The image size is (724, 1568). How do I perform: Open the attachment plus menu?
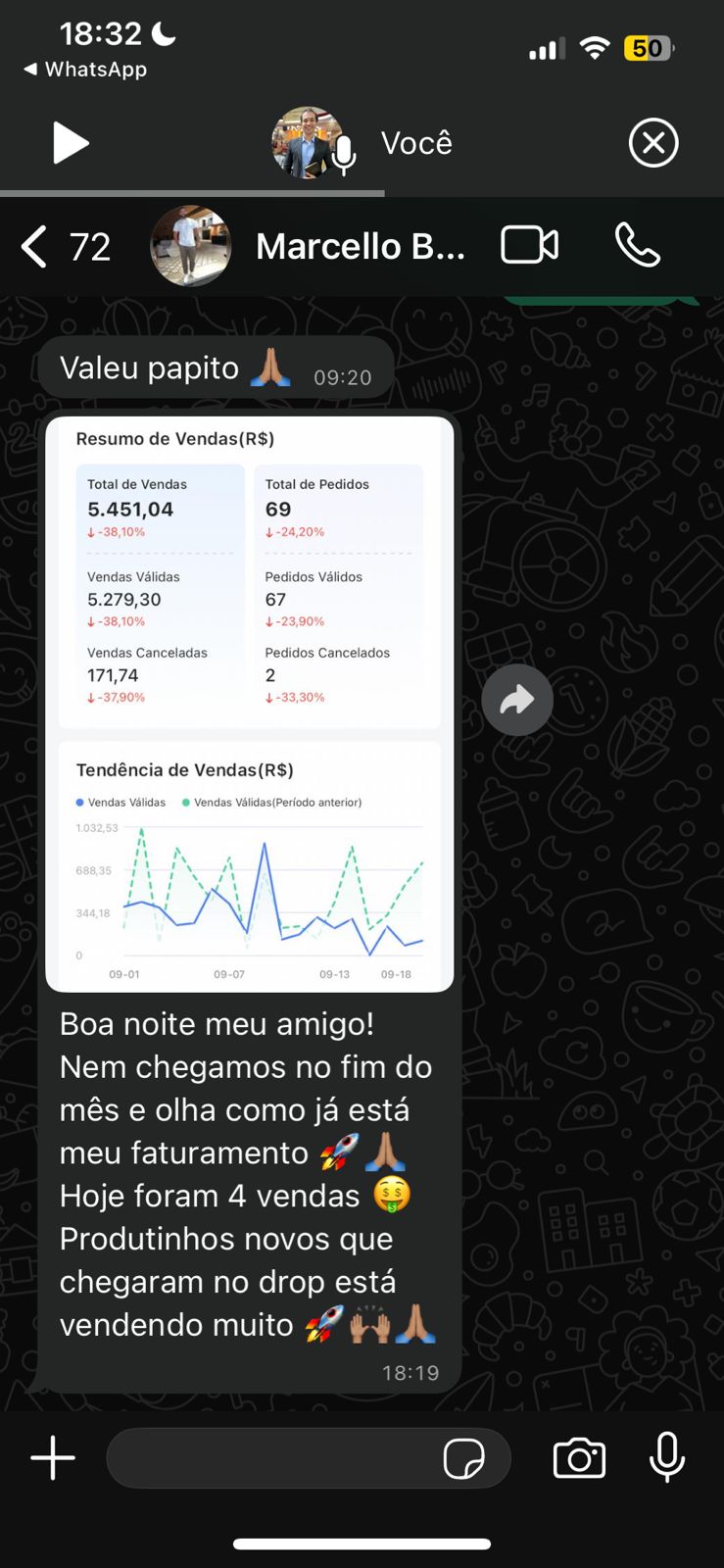(53, 1458)
